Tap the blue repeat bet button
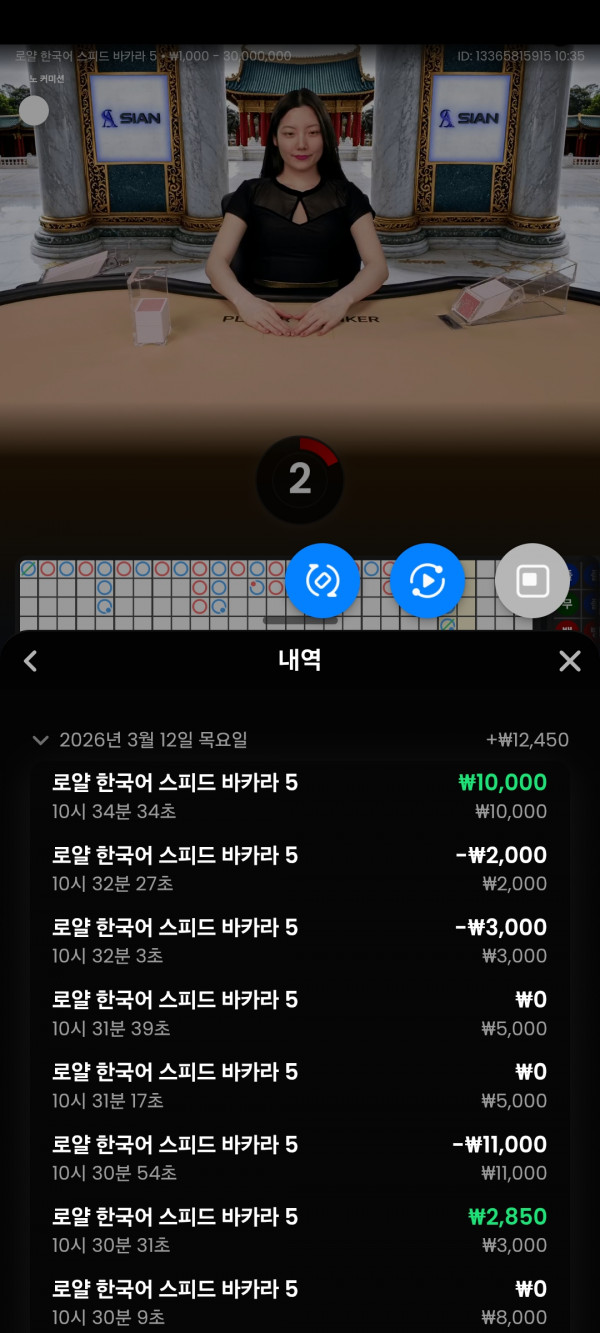 click(x=323, y=581)
